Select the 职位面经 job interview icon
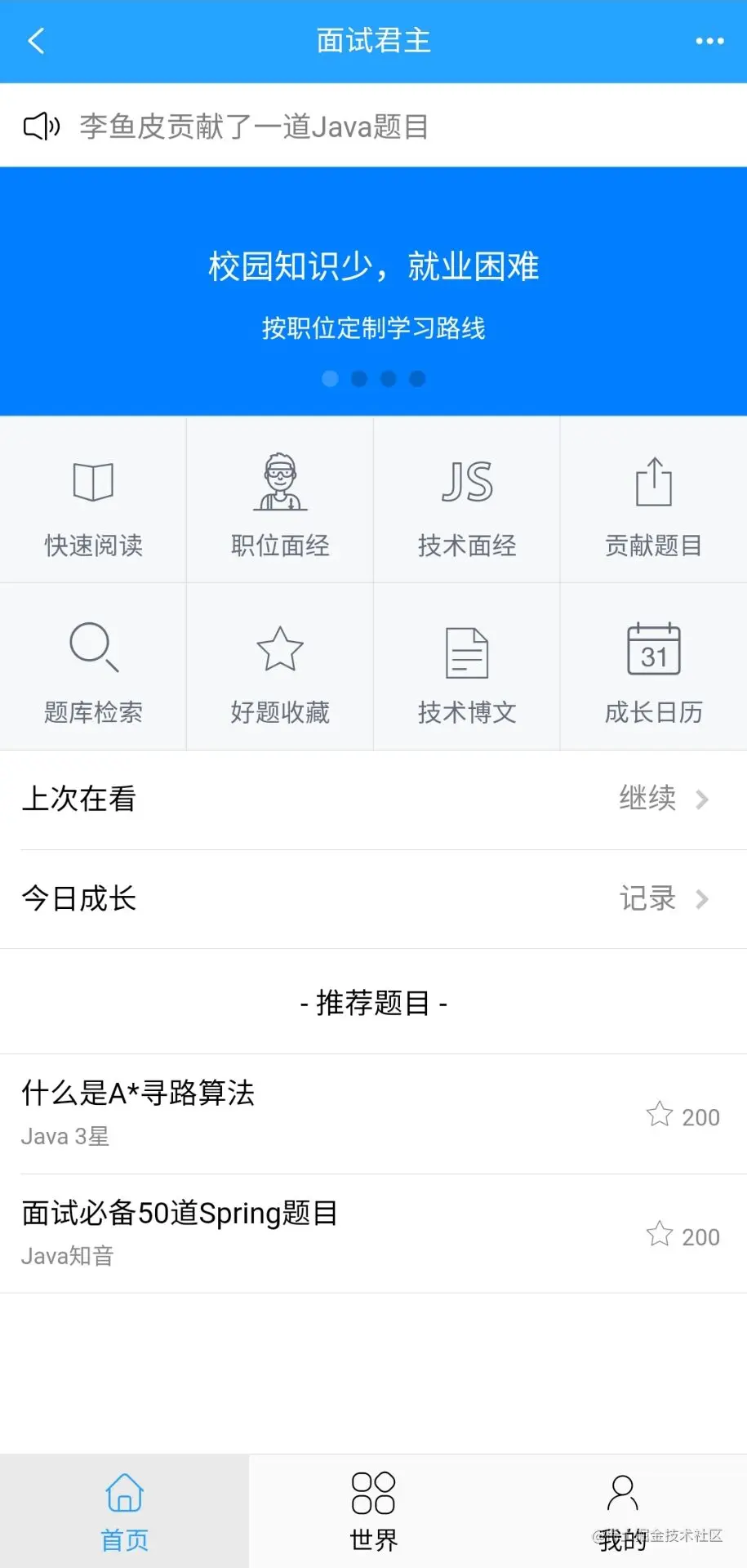Image resolution: width=747 pixels, height=1568 pixels. tap(279, 501)
